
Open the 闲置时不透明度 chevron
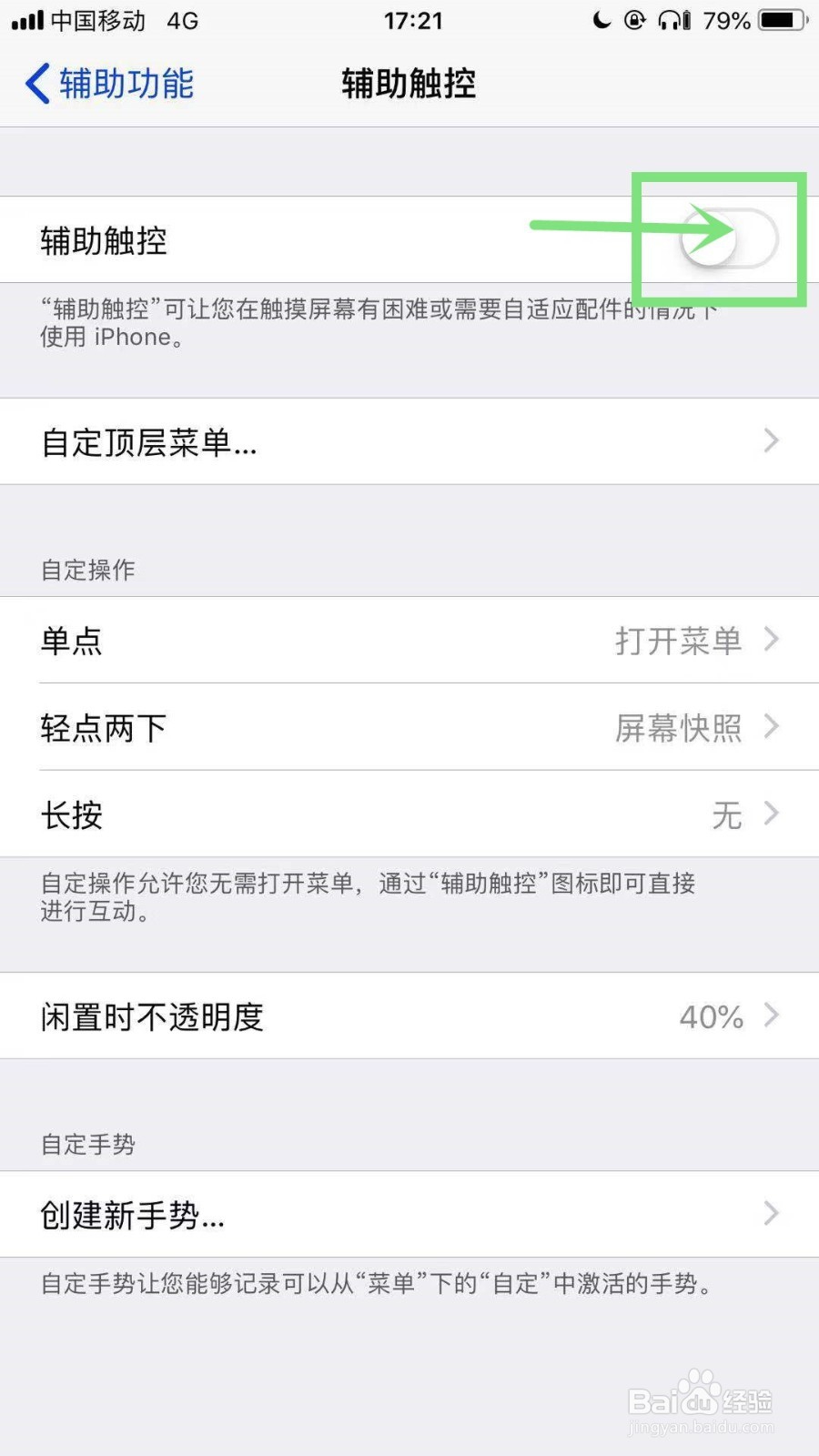772,1015
